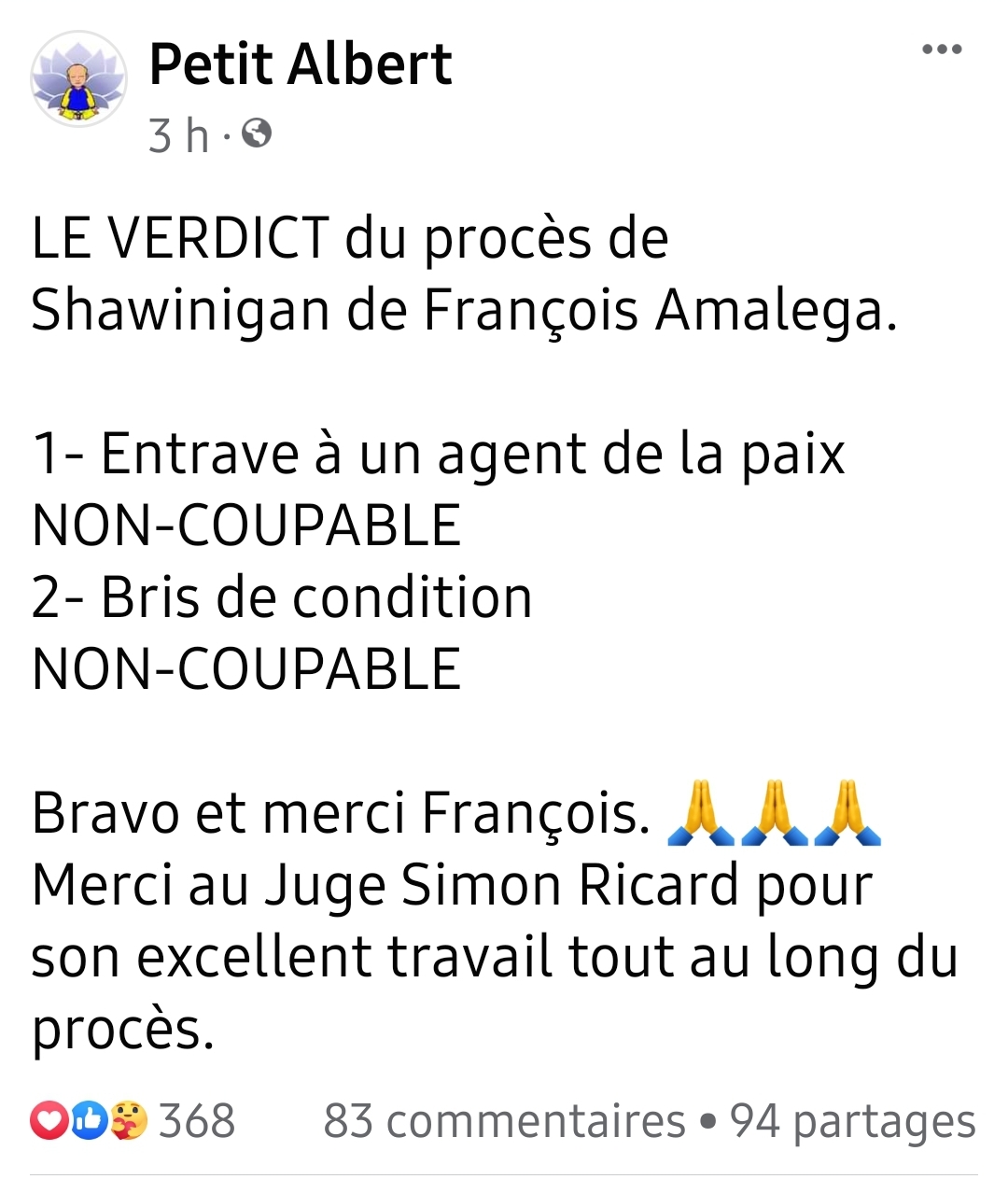View the 368 reactions list
This screenshot has height=1179, width=1008.
coord(133,1120)
